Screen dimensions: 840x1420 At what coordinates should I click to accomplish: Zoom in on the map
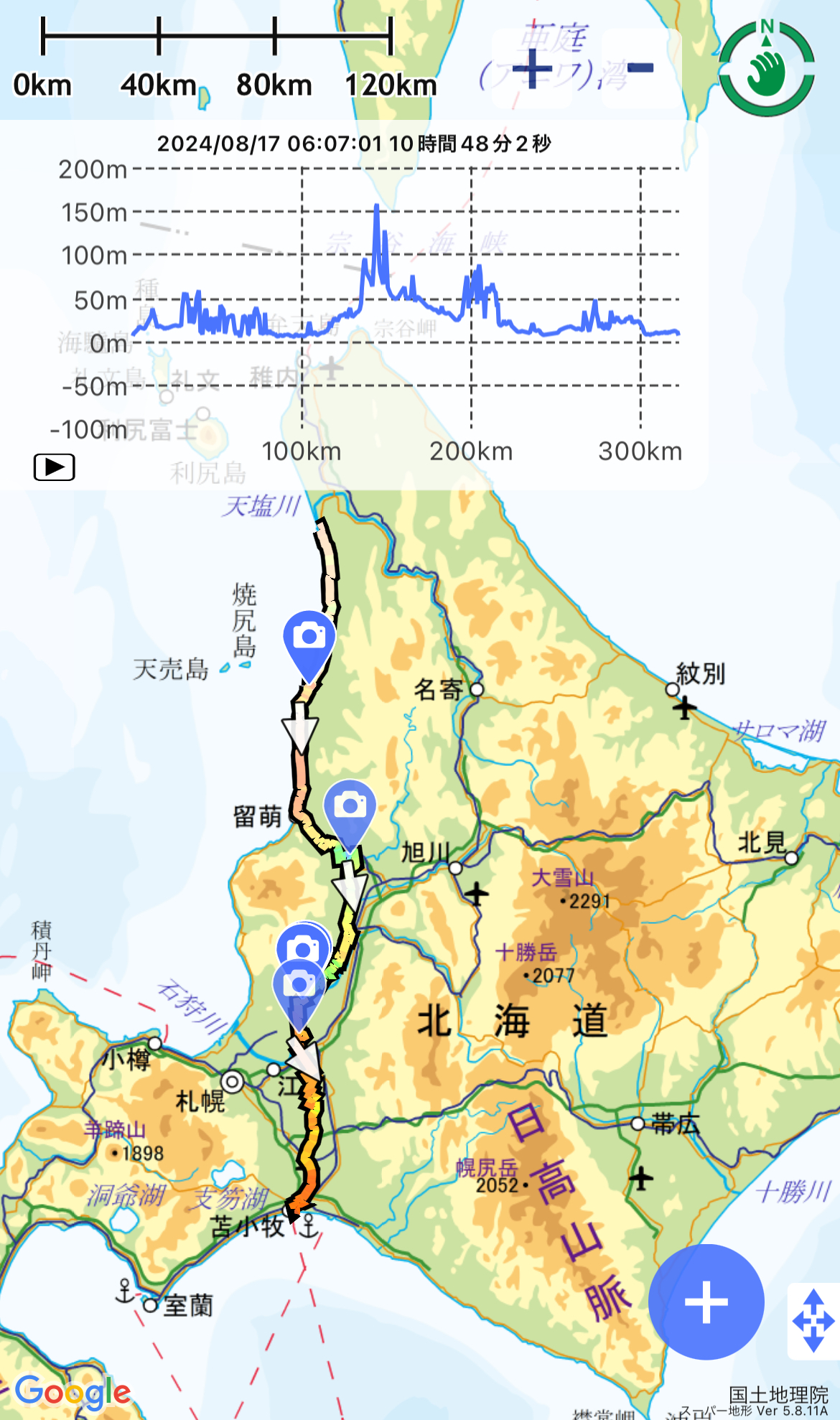point(532,69)
